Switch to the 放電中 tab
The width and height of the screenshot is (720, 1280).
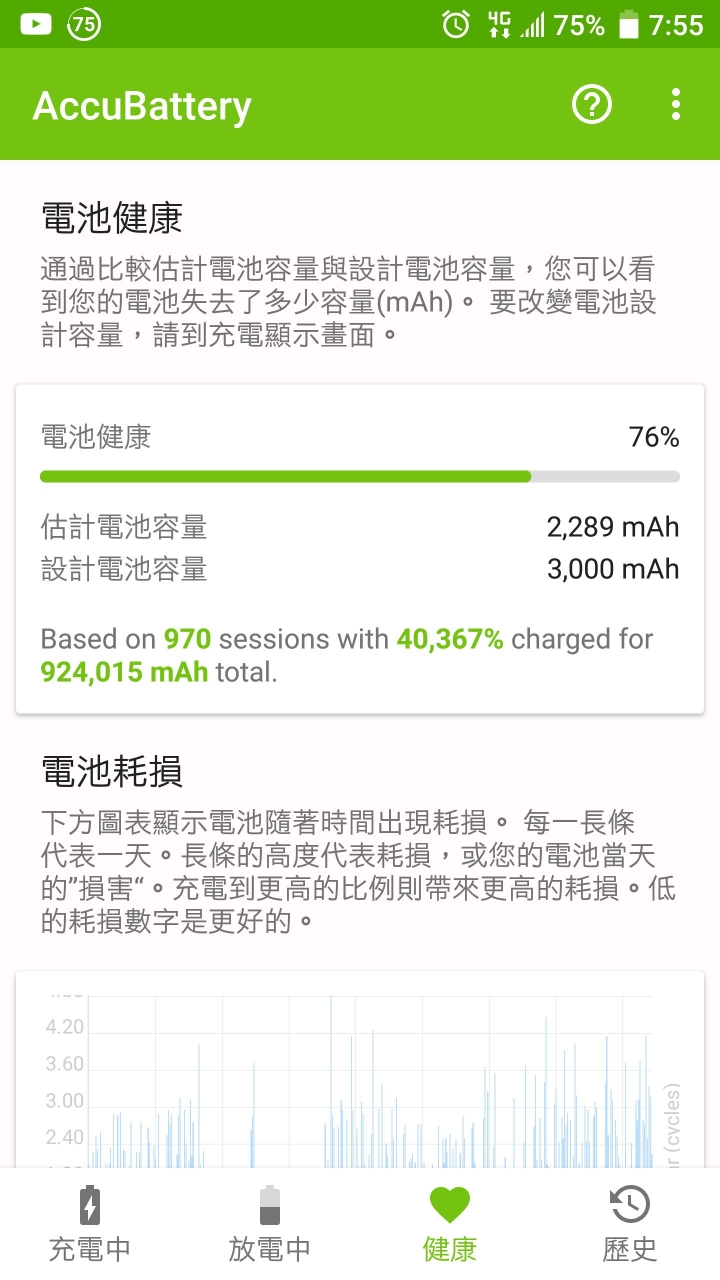270,1224
